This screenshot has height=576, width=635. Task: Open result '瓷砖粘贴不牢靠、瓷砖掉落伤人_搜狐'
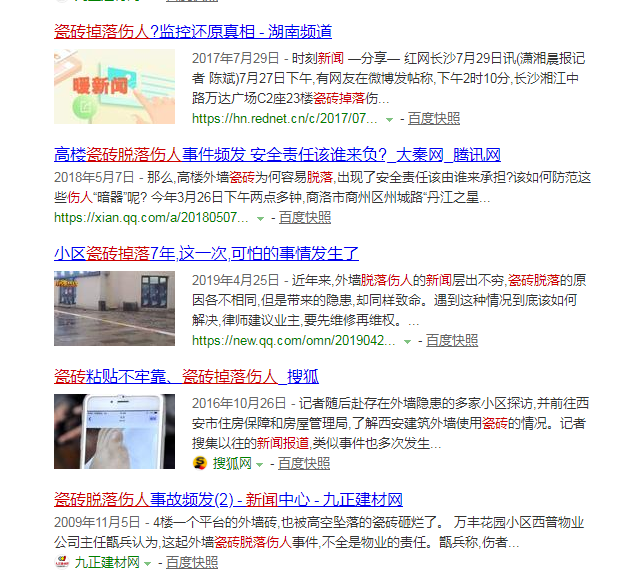pyautogui.click(x=186, y=377)
